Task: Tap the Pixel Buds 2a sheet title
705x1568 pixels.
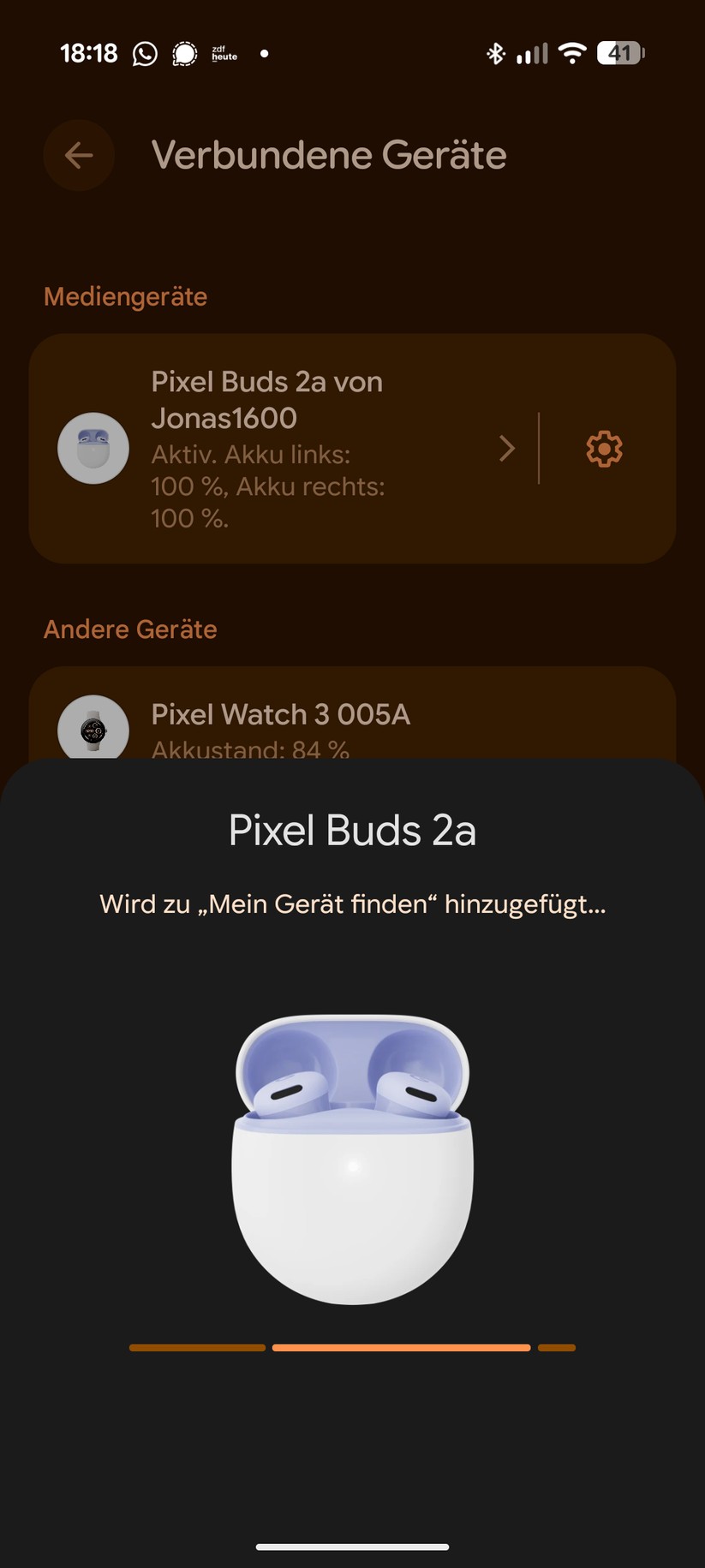Action: (352, 829)
